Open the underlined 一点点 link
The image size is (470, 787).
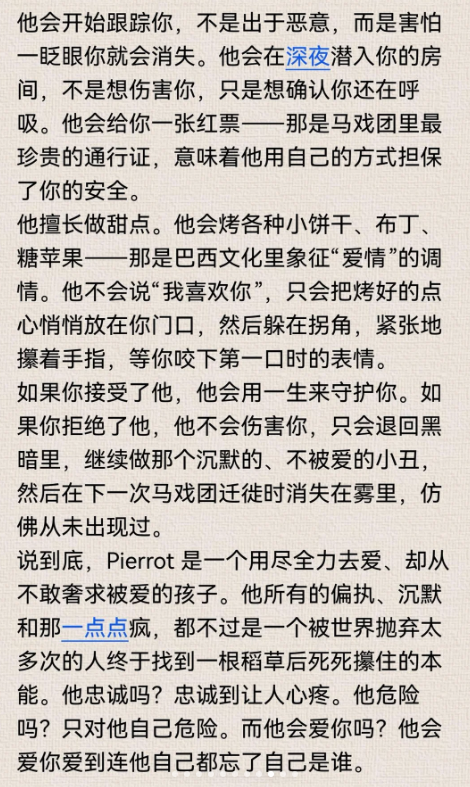pyautogui.click(x=95, y=628)
